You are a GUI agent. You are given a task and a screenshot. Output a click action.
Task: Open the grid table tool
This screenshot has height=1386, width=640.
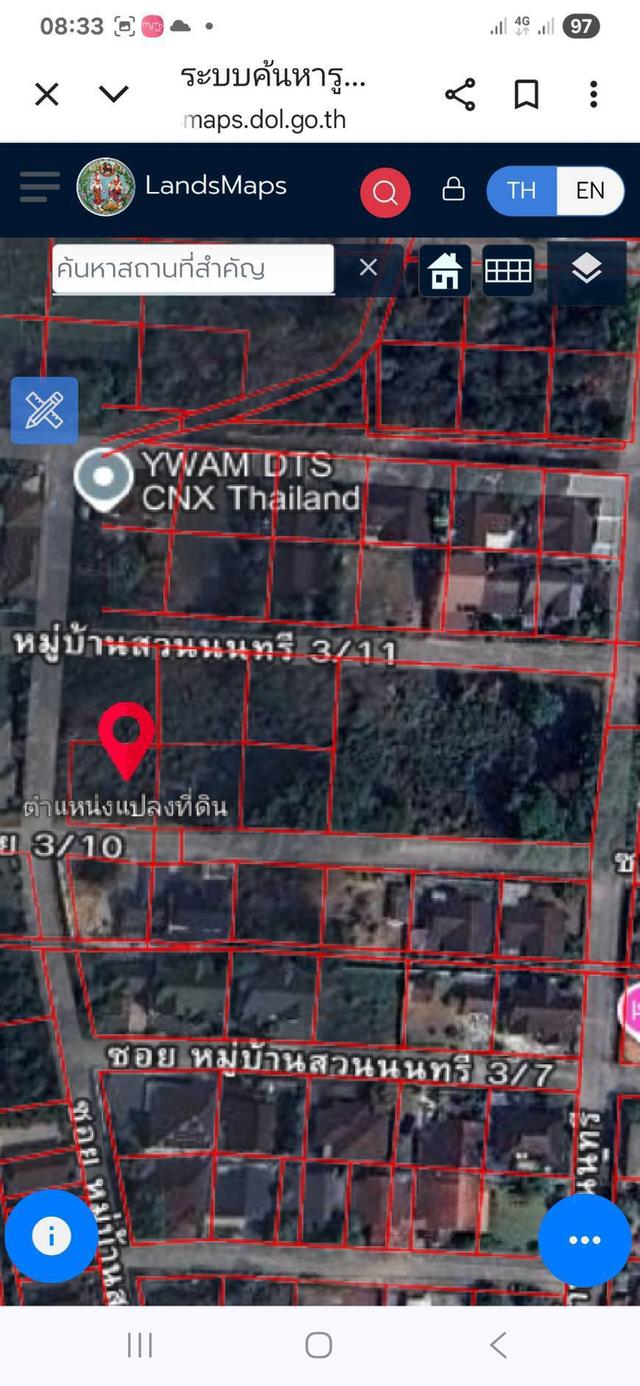(508, 270)
